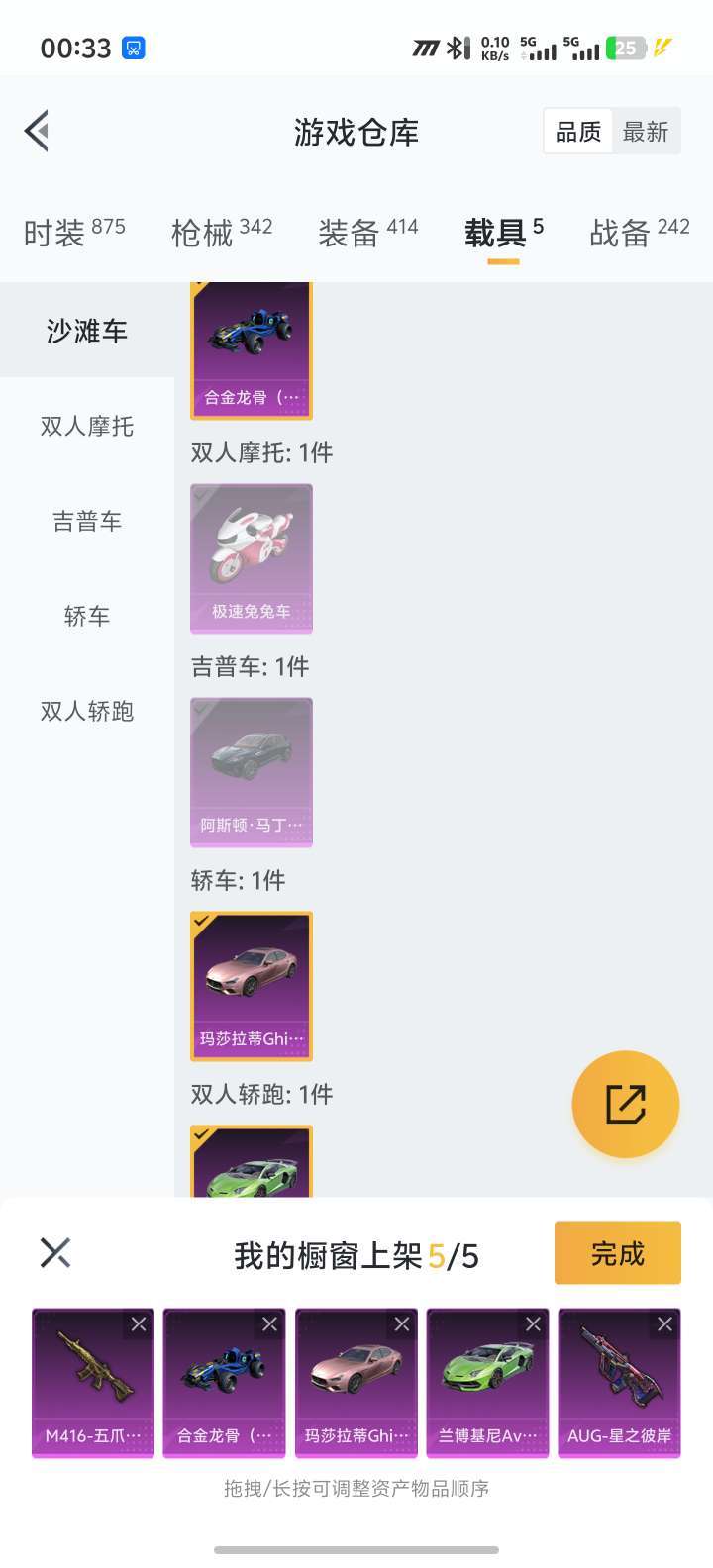This screenshot has width=713, height=1568.
Task: Switch to the 战备 tab
Action: coord(640,233)
